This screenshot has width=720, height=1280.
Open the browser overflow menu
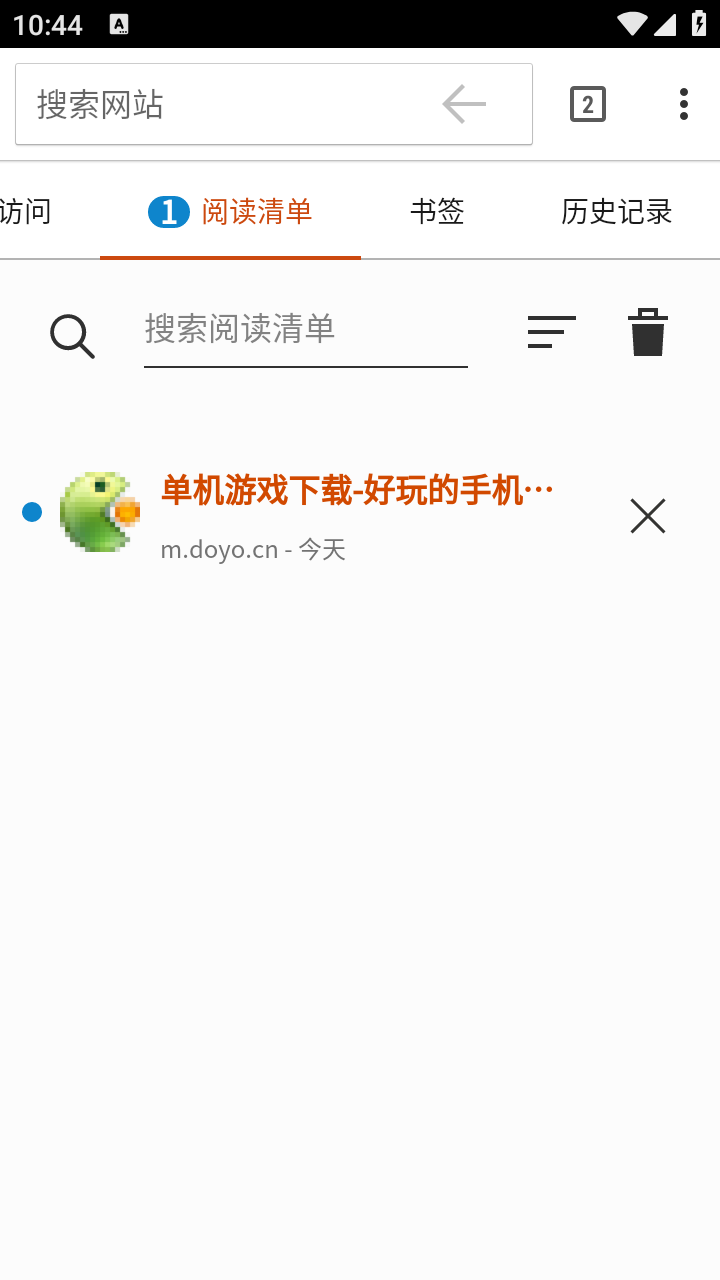(x=684, y=103)
